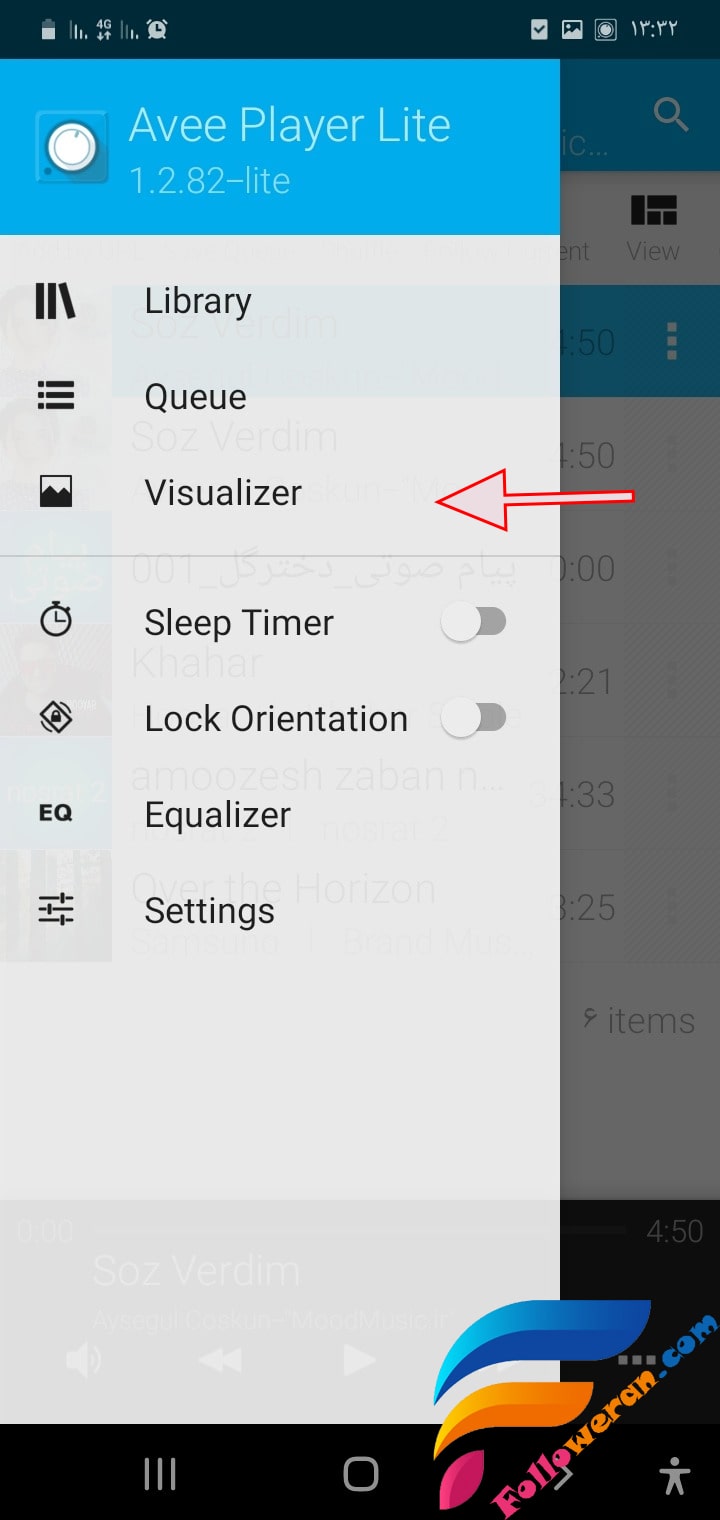Image resolution: width=720 pixels, height=1520 pixels.
Task: Tap the search icon
Action: [671, 116]
